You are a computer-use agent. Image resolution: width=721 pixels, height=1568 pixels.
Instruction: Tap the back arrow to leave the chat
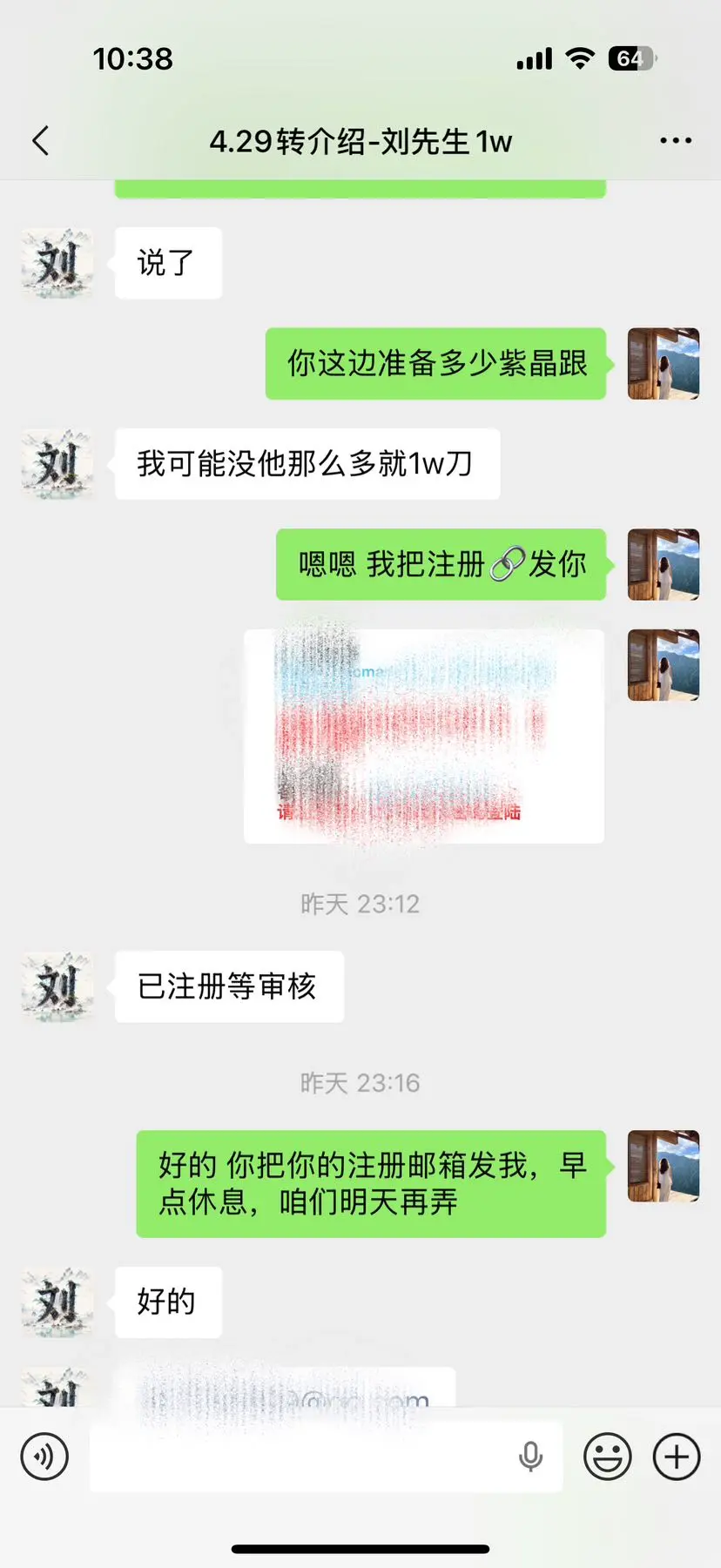[x=39, y=140]
